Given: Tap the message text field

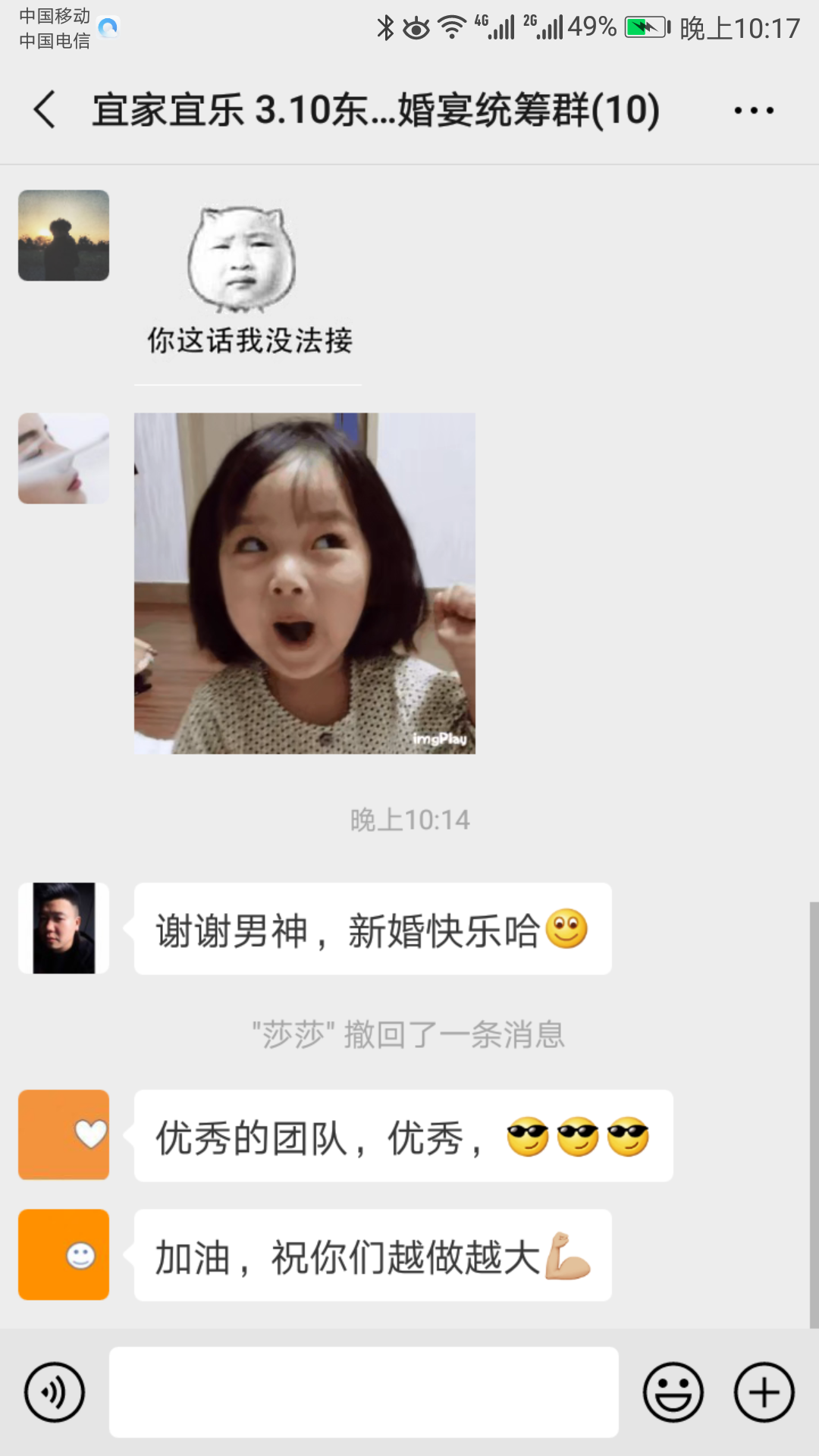Looking at the screenshot, I should tap(364, 1392).
